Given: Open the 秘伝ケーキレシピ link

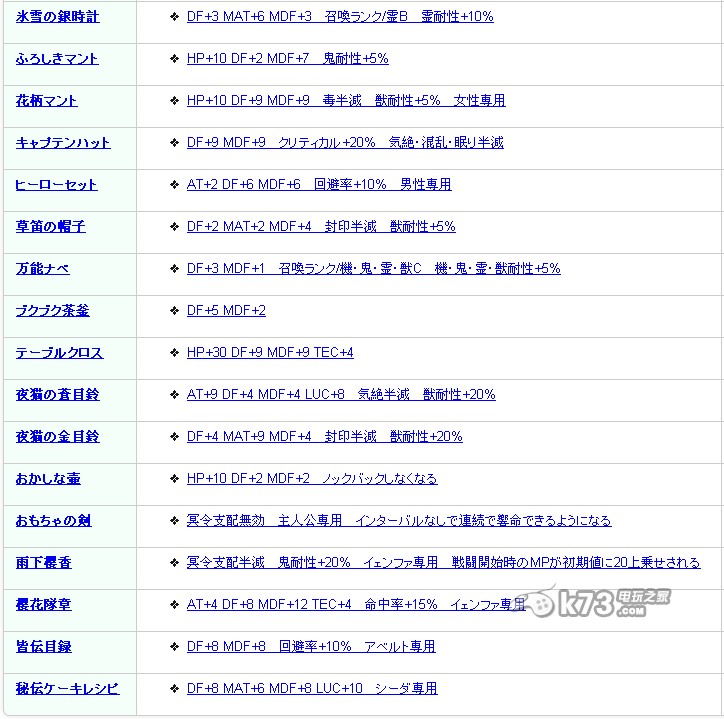Looking at the screenshot, I should pos(67,689).
